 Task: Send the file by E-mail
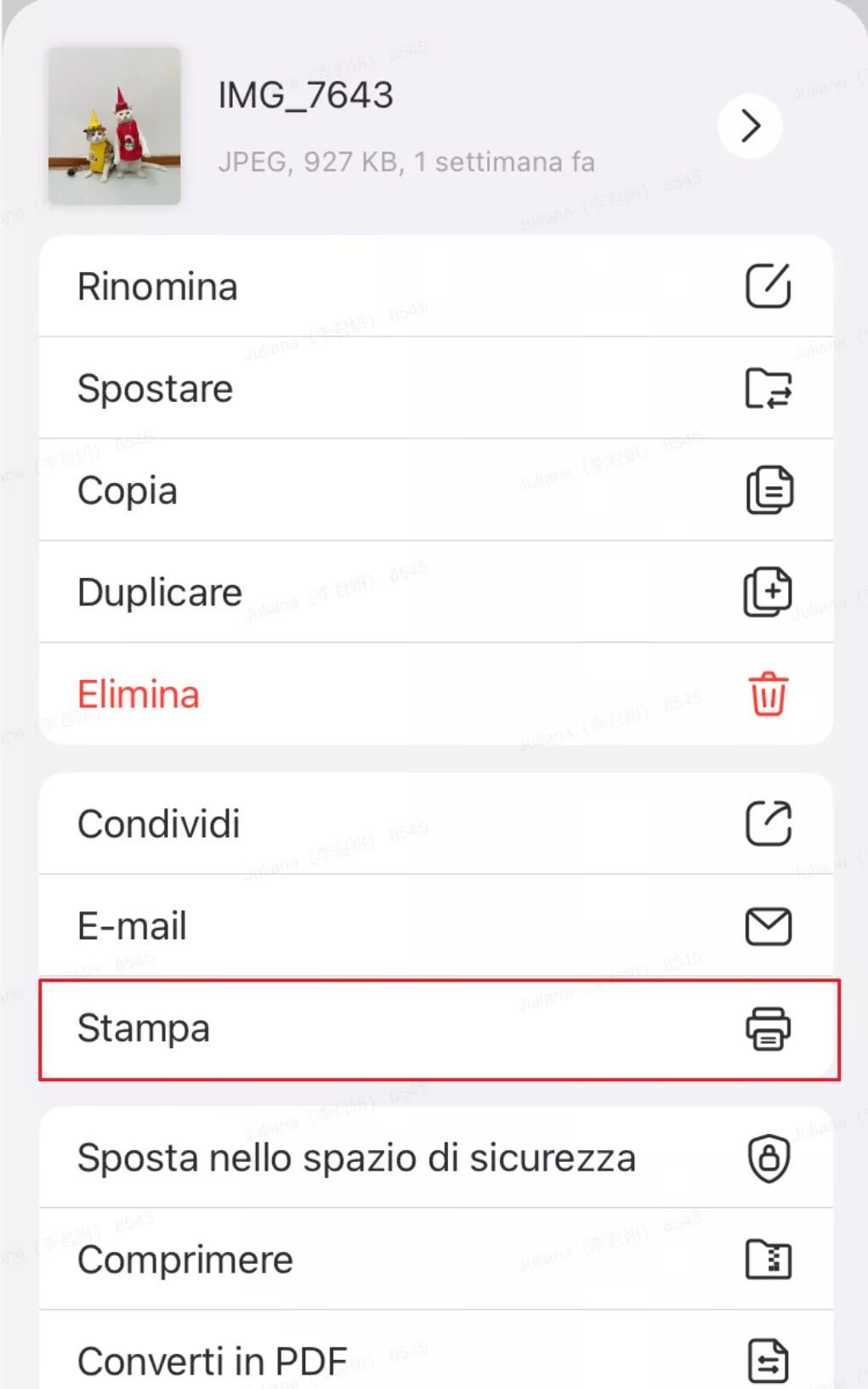click(x=435, y=926)
